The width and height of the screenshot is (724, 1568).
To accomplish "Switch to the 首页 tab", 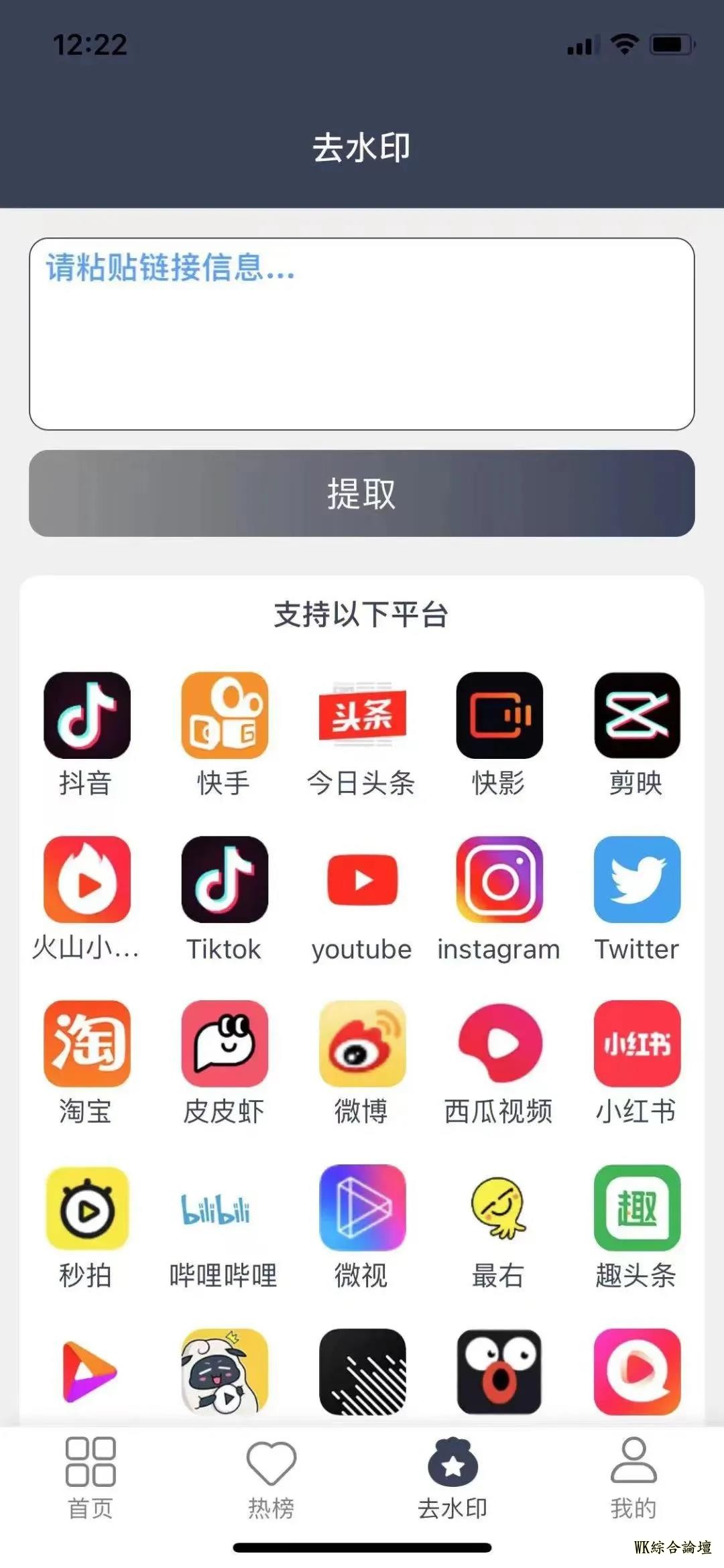I will (90, 1478).
